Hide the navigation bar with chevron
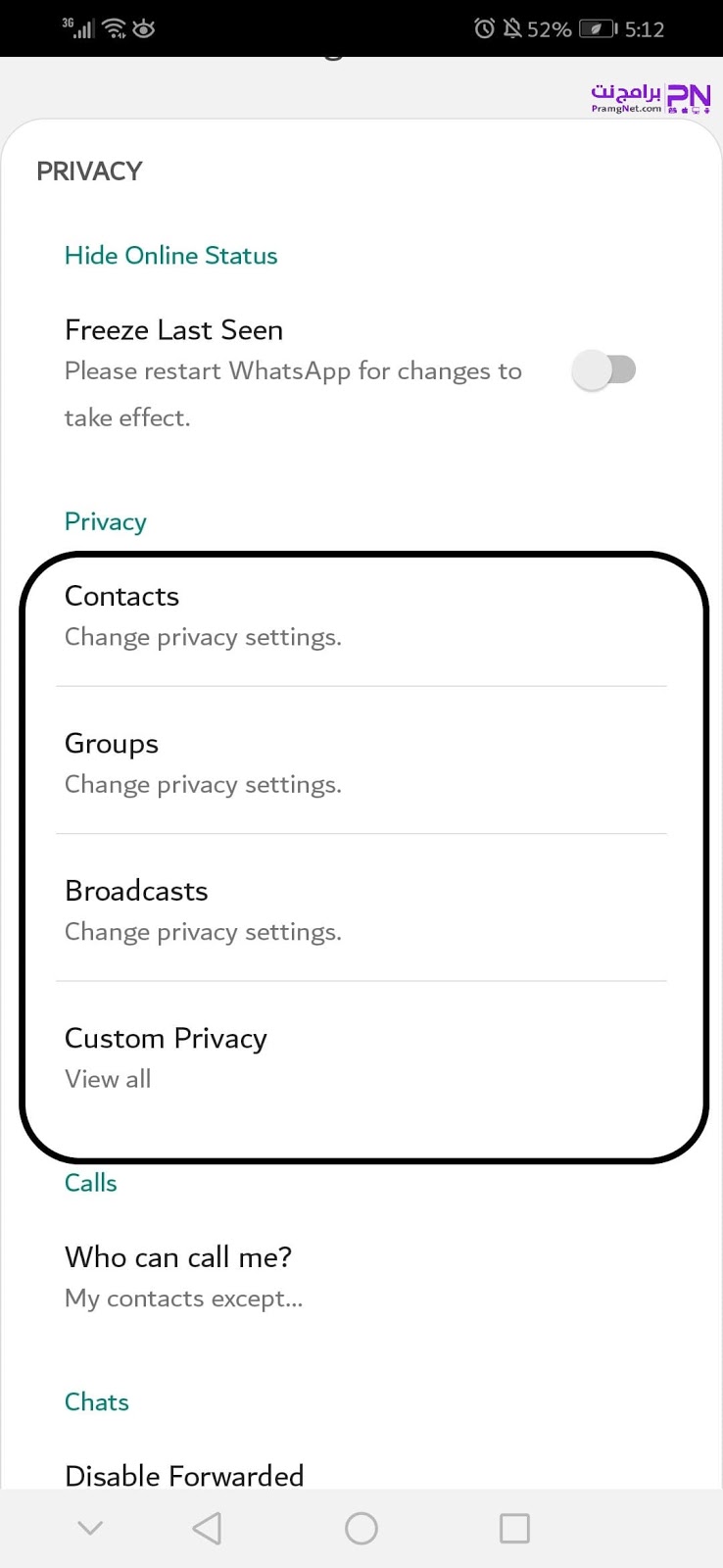Viewport: 723px width, 1568px height. coord(90,1528)
